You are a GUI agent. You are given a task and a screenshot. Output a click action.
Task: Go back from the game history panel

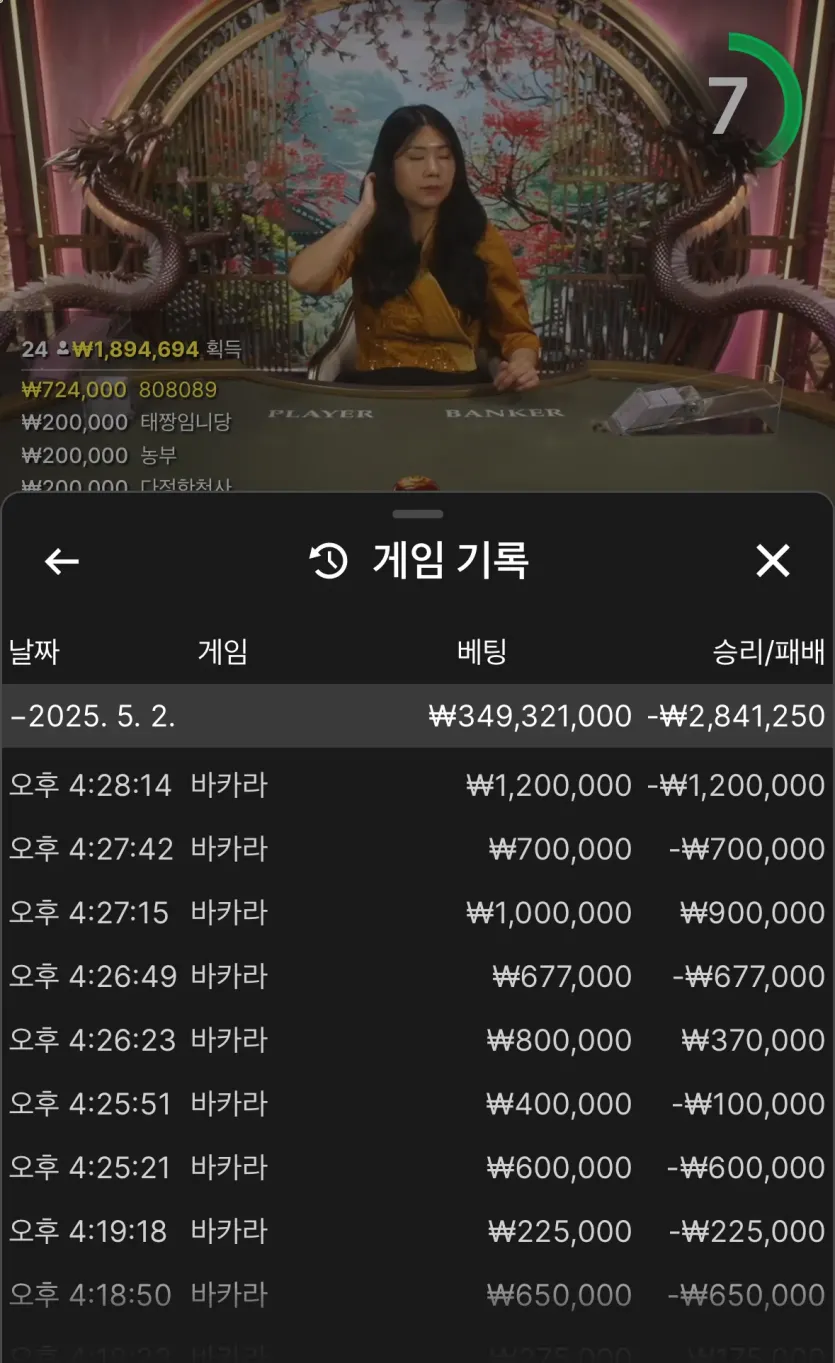[x=62, y=562]
